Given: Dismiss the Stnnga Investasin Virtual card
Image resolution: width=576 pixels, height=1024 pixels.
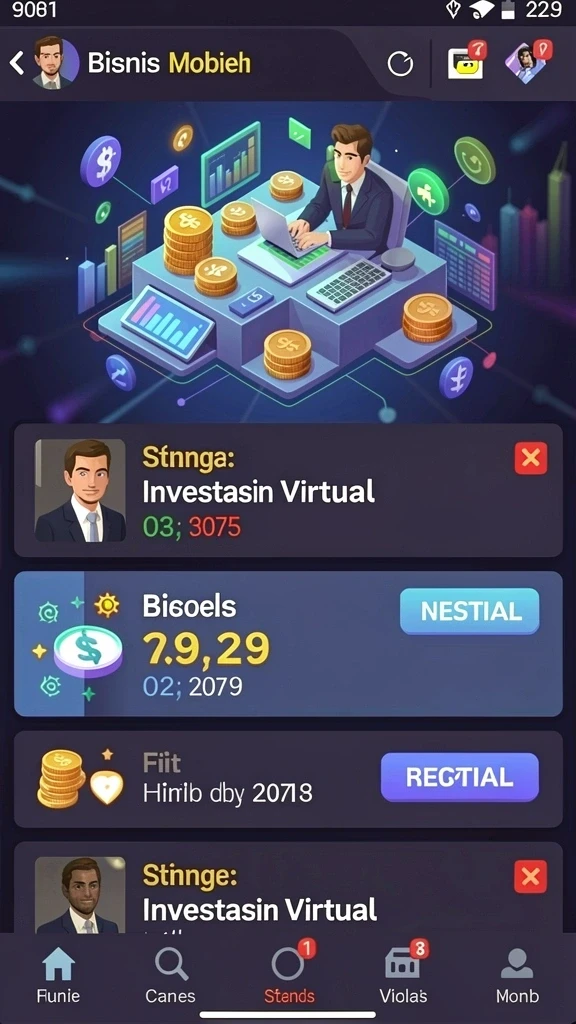Looking at the screenshot, I should [531, 458].
